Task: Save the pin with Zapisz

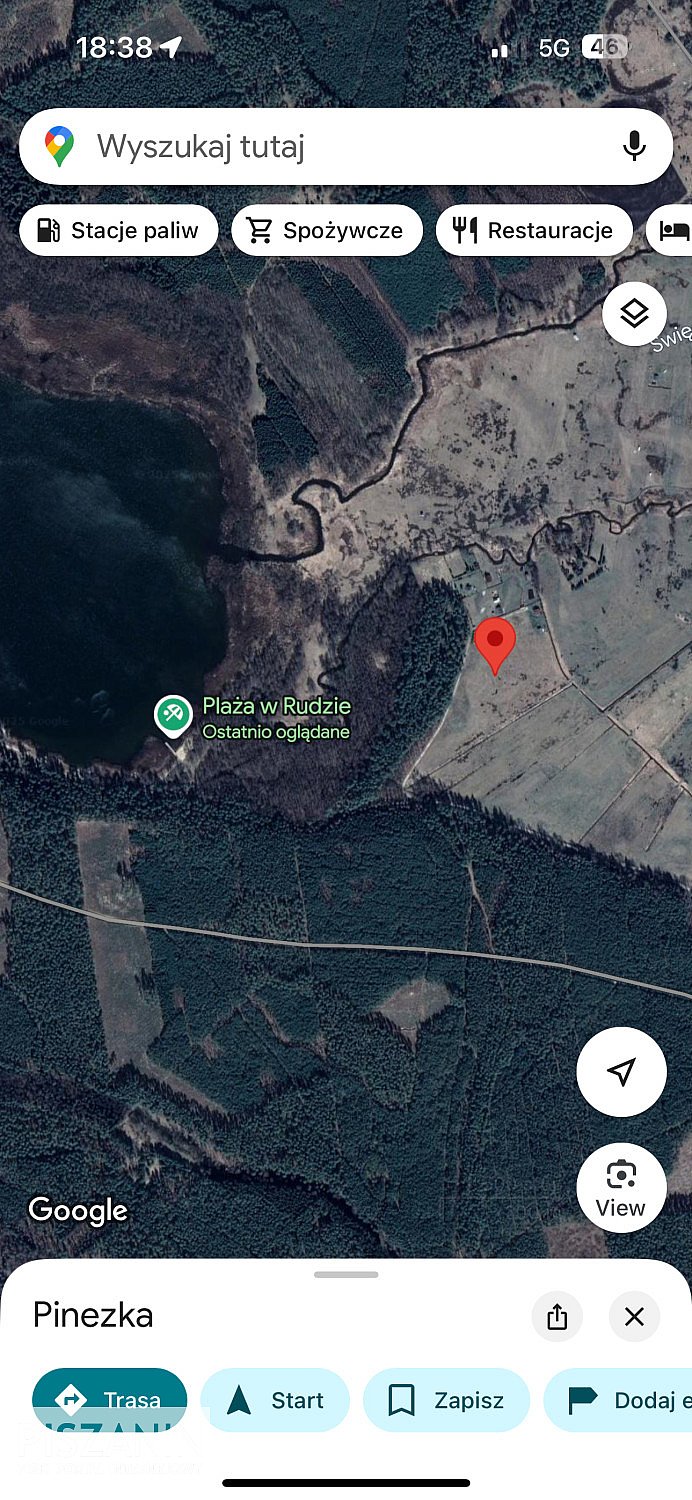Action: 446,1400
